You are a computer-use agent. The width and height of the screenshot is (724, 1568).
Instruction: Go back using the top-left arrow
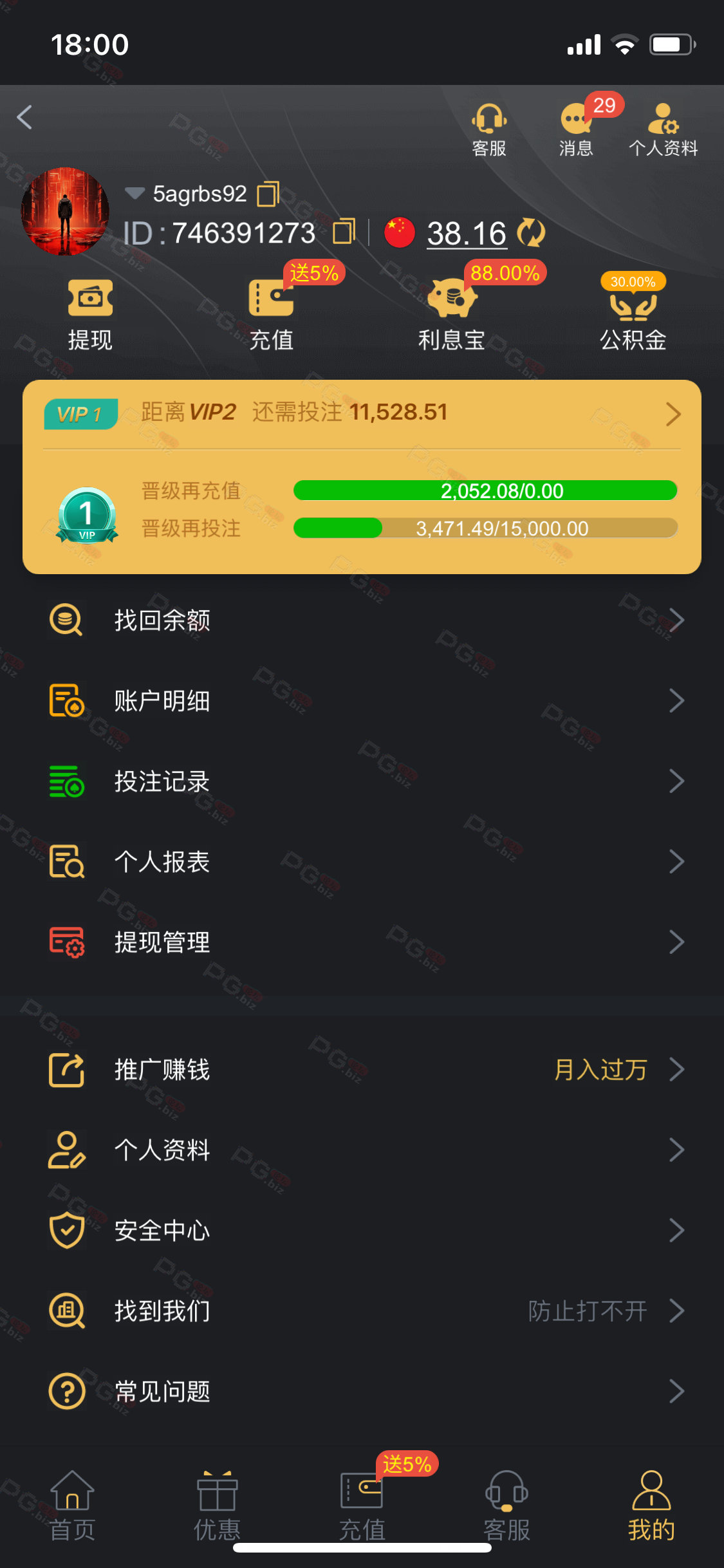point(24,117)
